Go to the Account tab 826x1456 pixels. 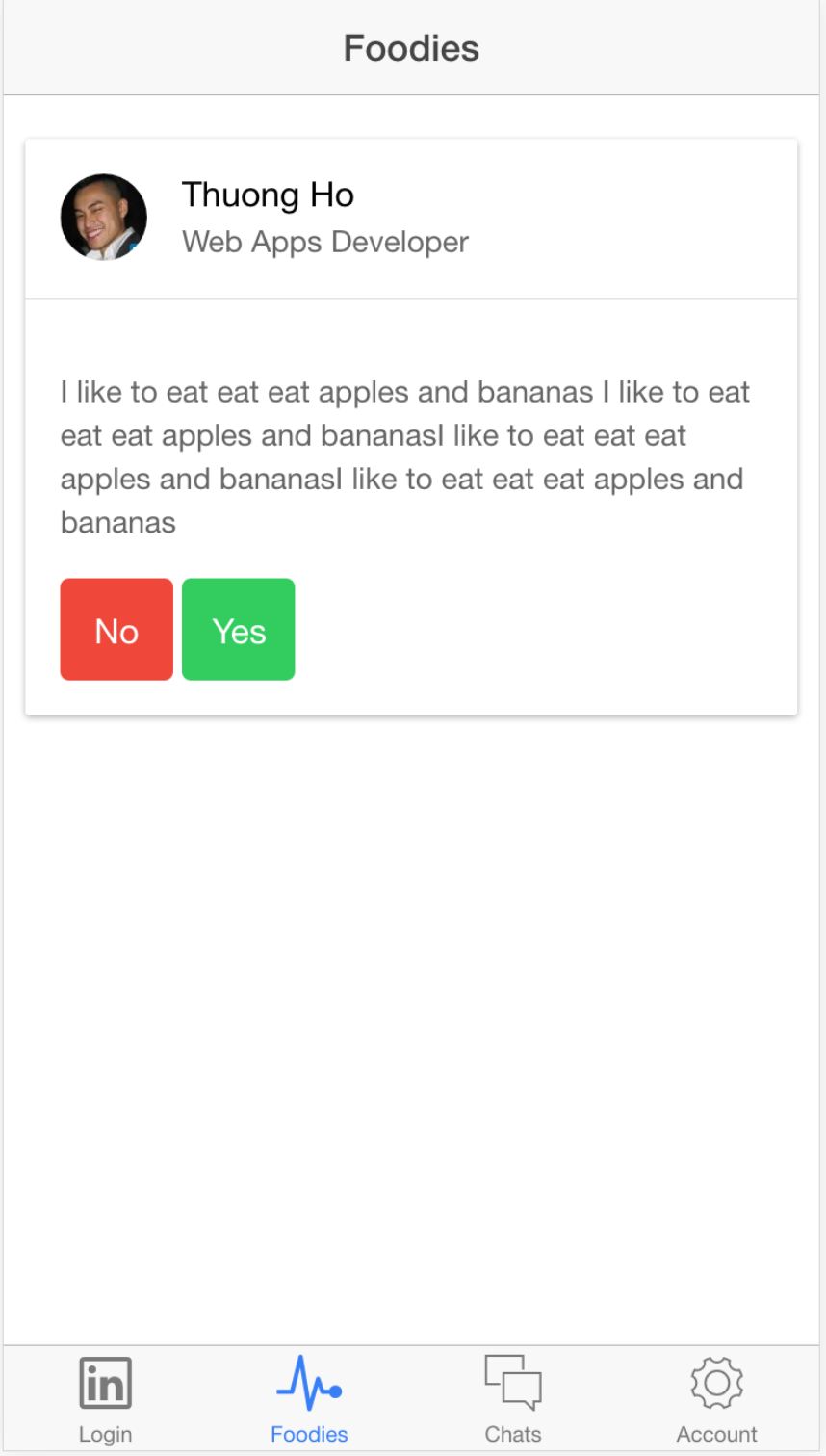click(717, 1400)
